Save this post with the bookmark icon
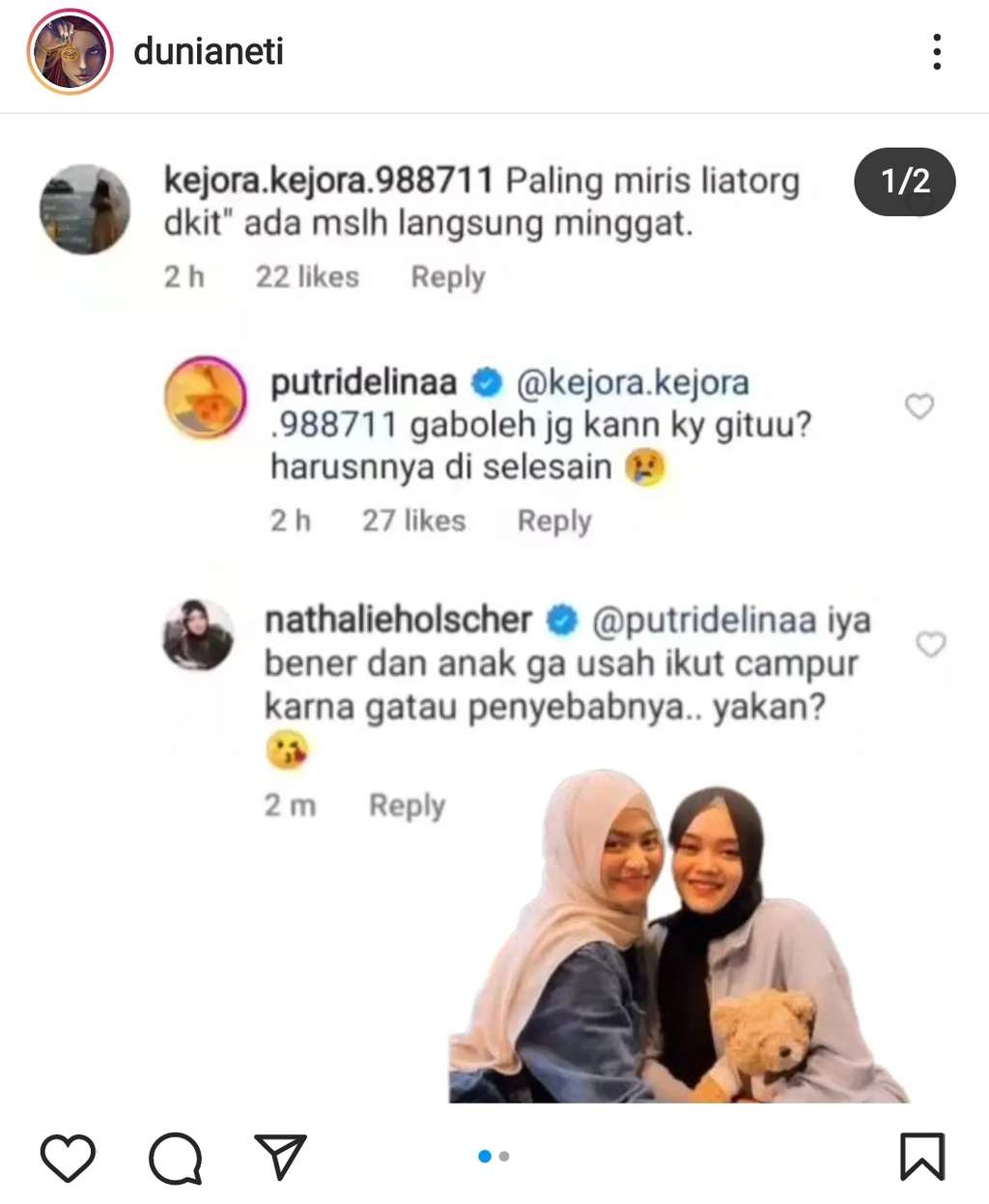Viewport: 989px width, 1204px height. point(921,1156)
